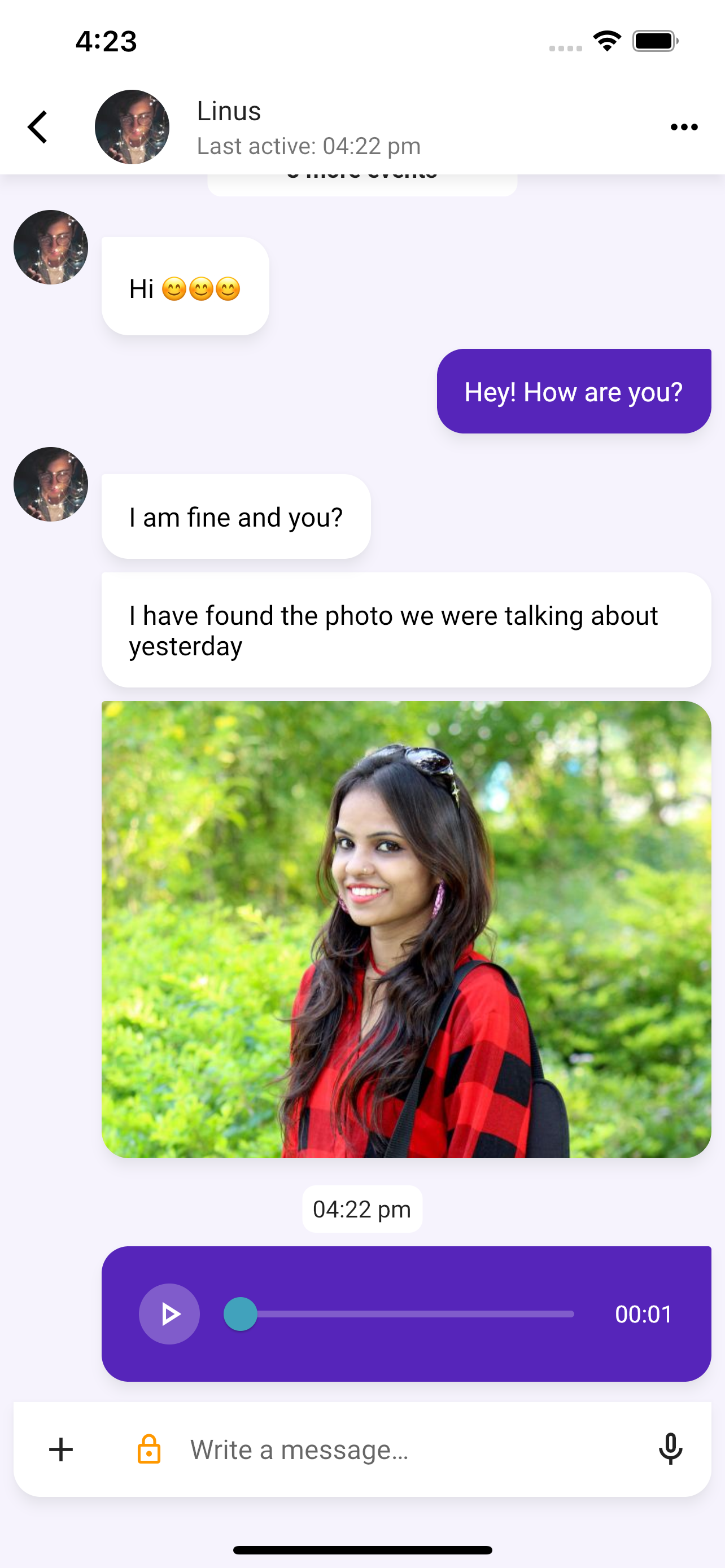Focus the Write a message field
The height and width of the screenshot is (1568, 725).
pos(408,1449)
